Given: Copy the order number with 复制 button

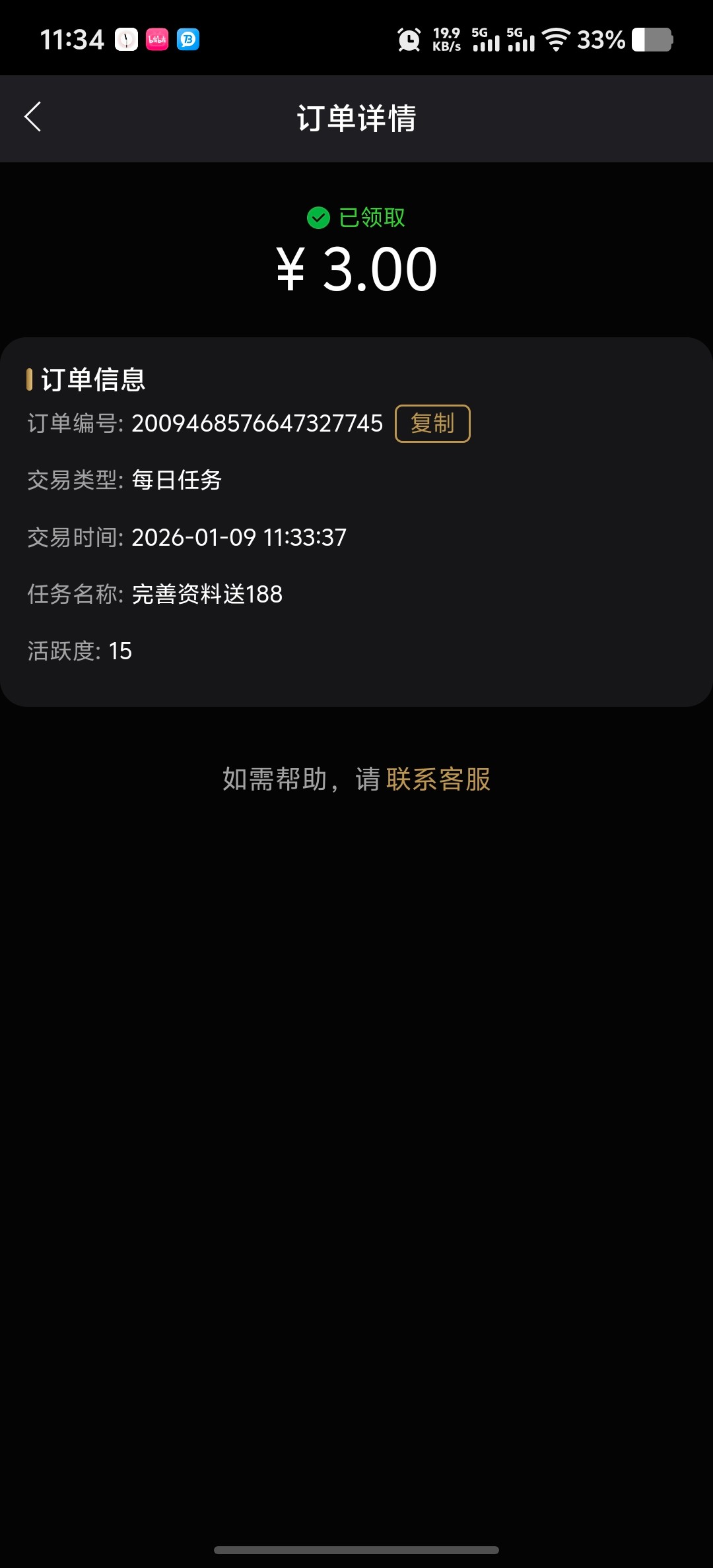Looking at the screenshot, I should point(432,424).
